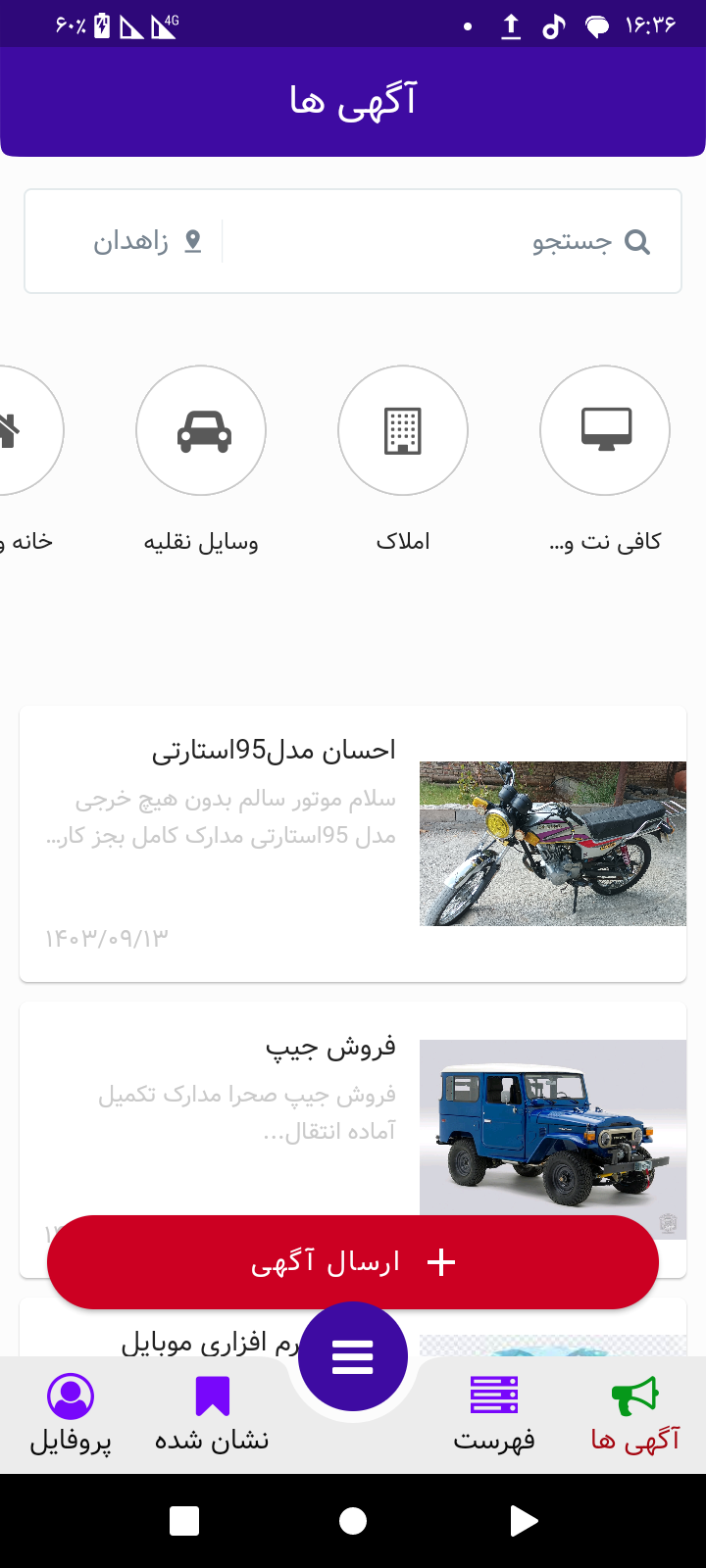Screen dimensions: 706x1568
Task: Open the circular hamburger menu button
Action: coord(353,1355)
